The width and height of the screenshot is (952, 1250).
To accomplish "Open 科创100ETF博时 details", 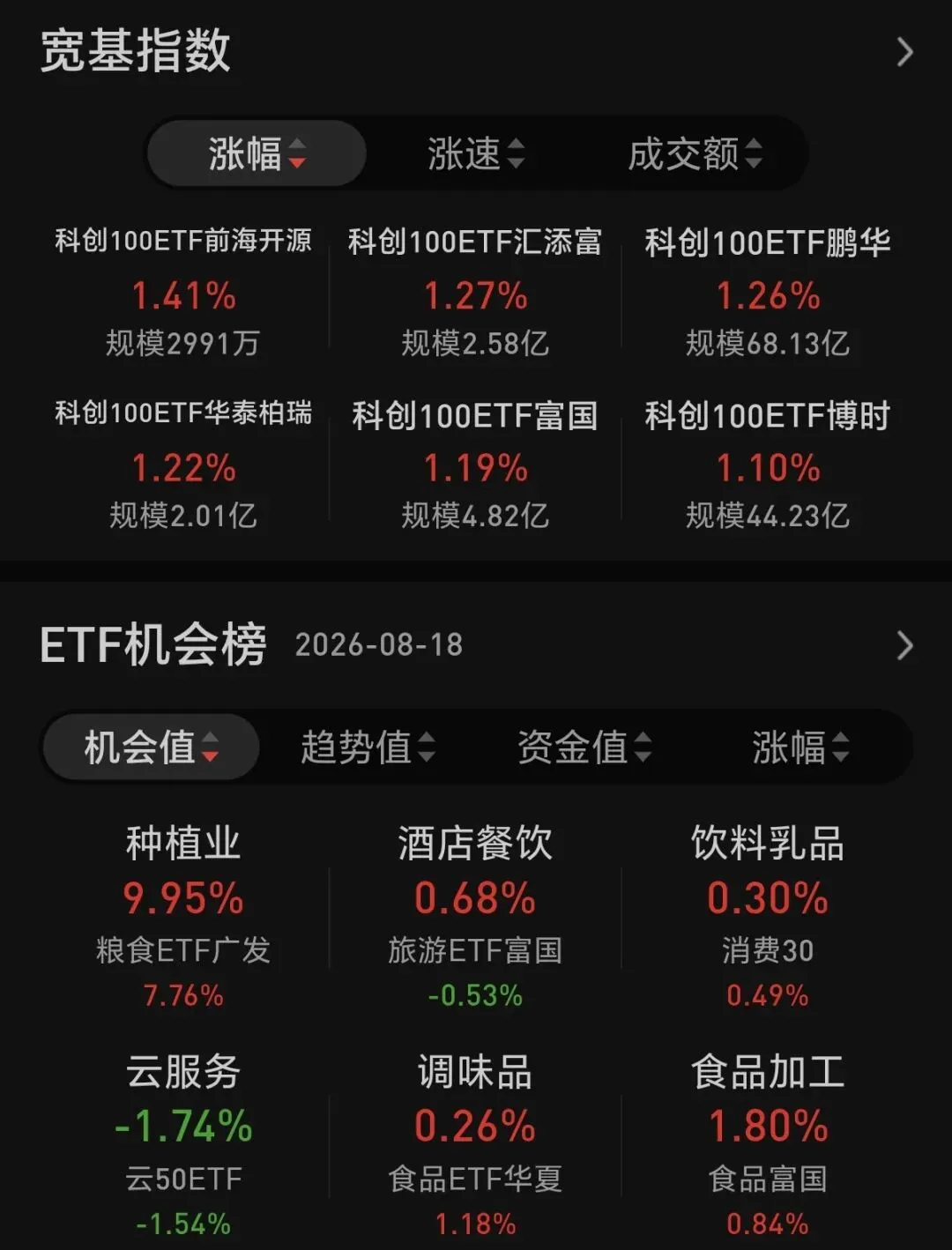I will tap(768, 465).
